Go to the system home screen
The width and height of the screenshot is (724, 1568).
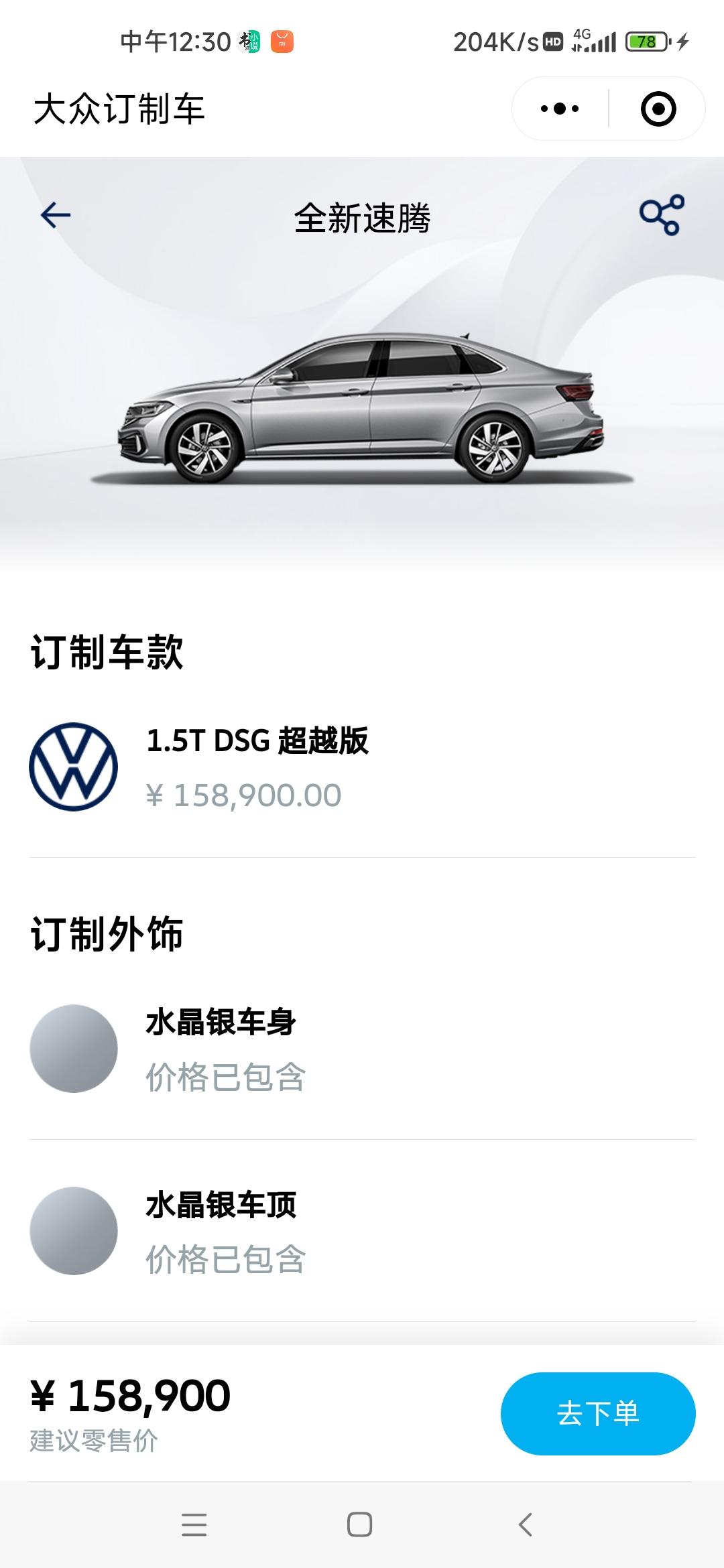pos(360,1524)
